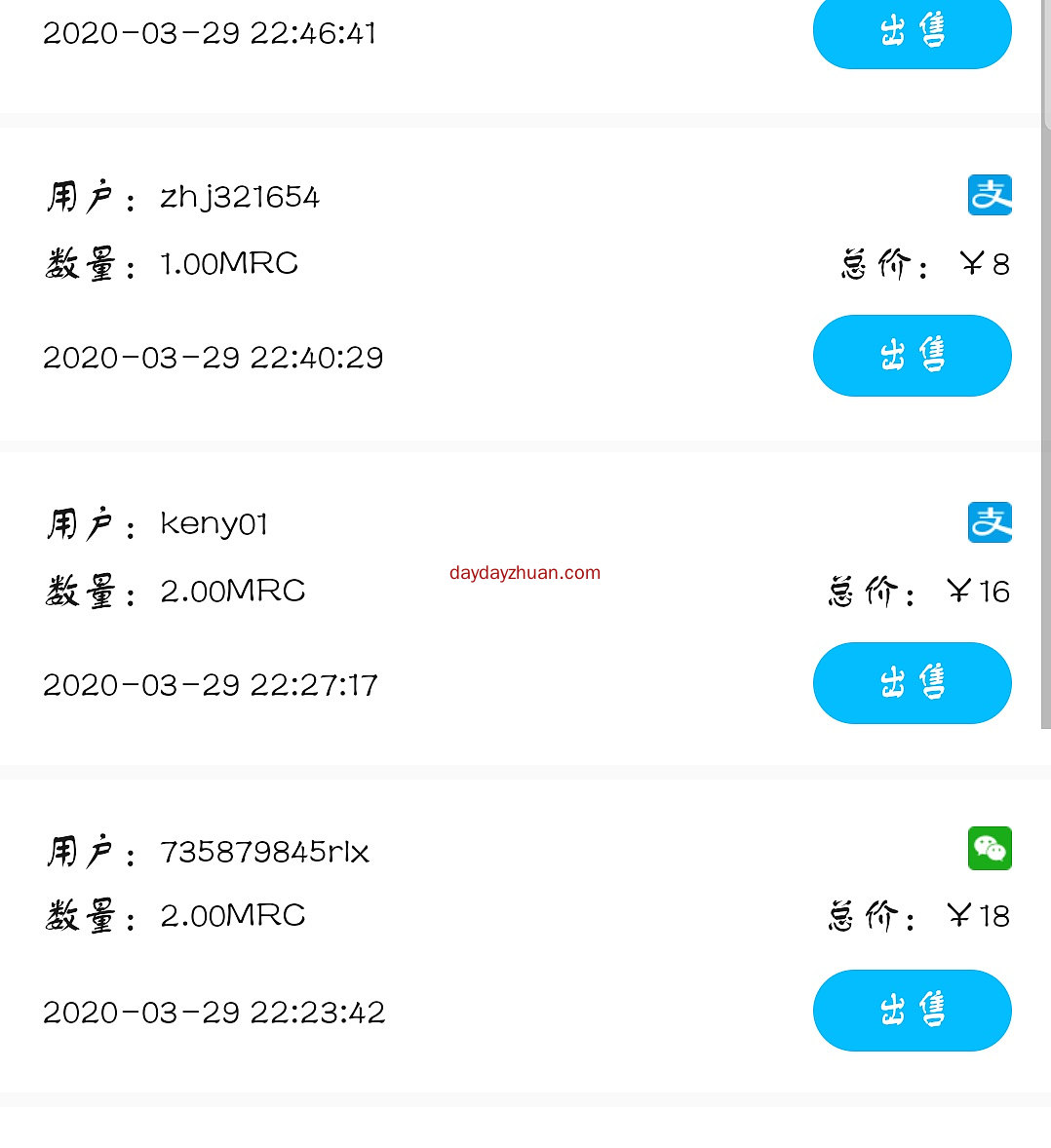The width and height of the screenshot is (1051, 1148).
Task: Sell to user zhj321654
Action: pos(912,356)
